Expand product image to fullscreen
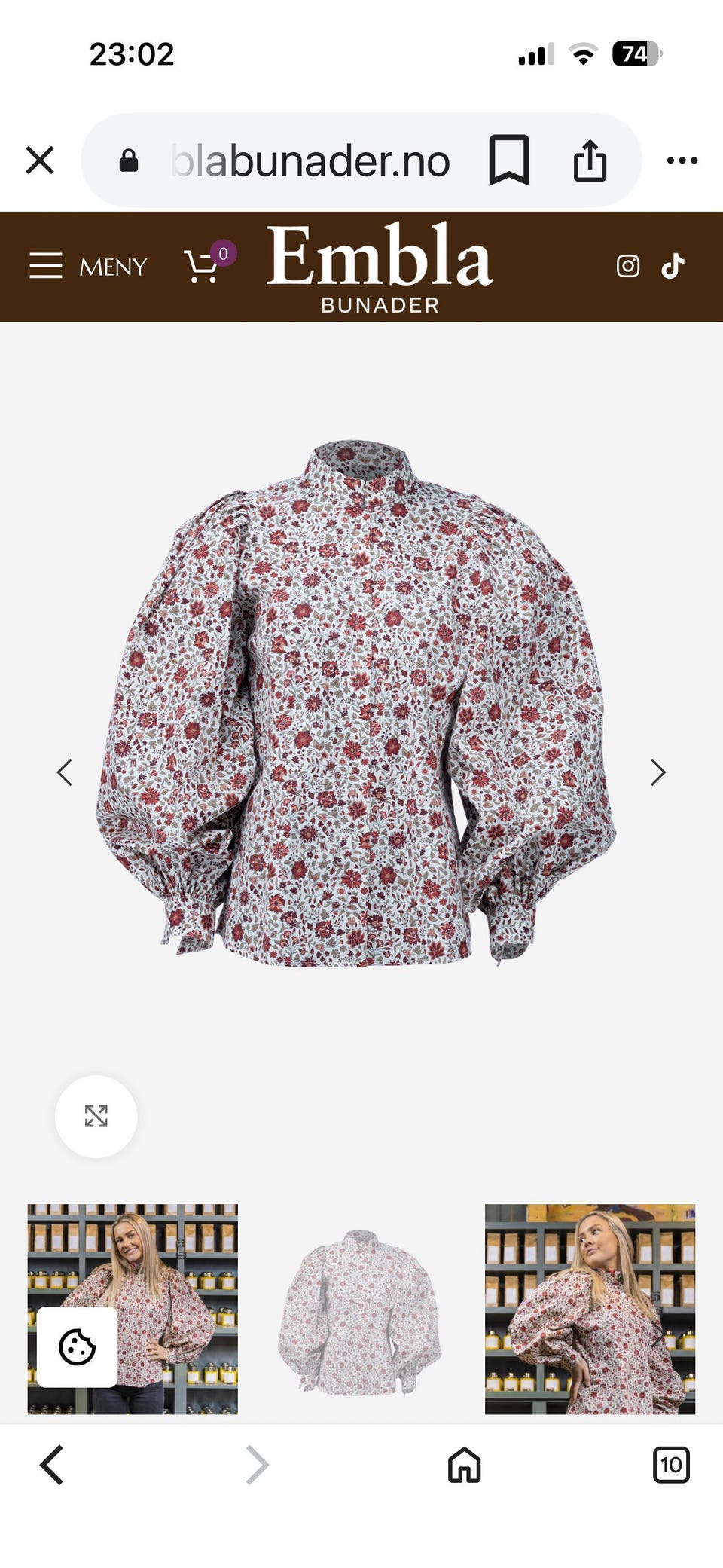This screenshot has width=723, height=1568. pyautogui.click(x=96, y=1116)
